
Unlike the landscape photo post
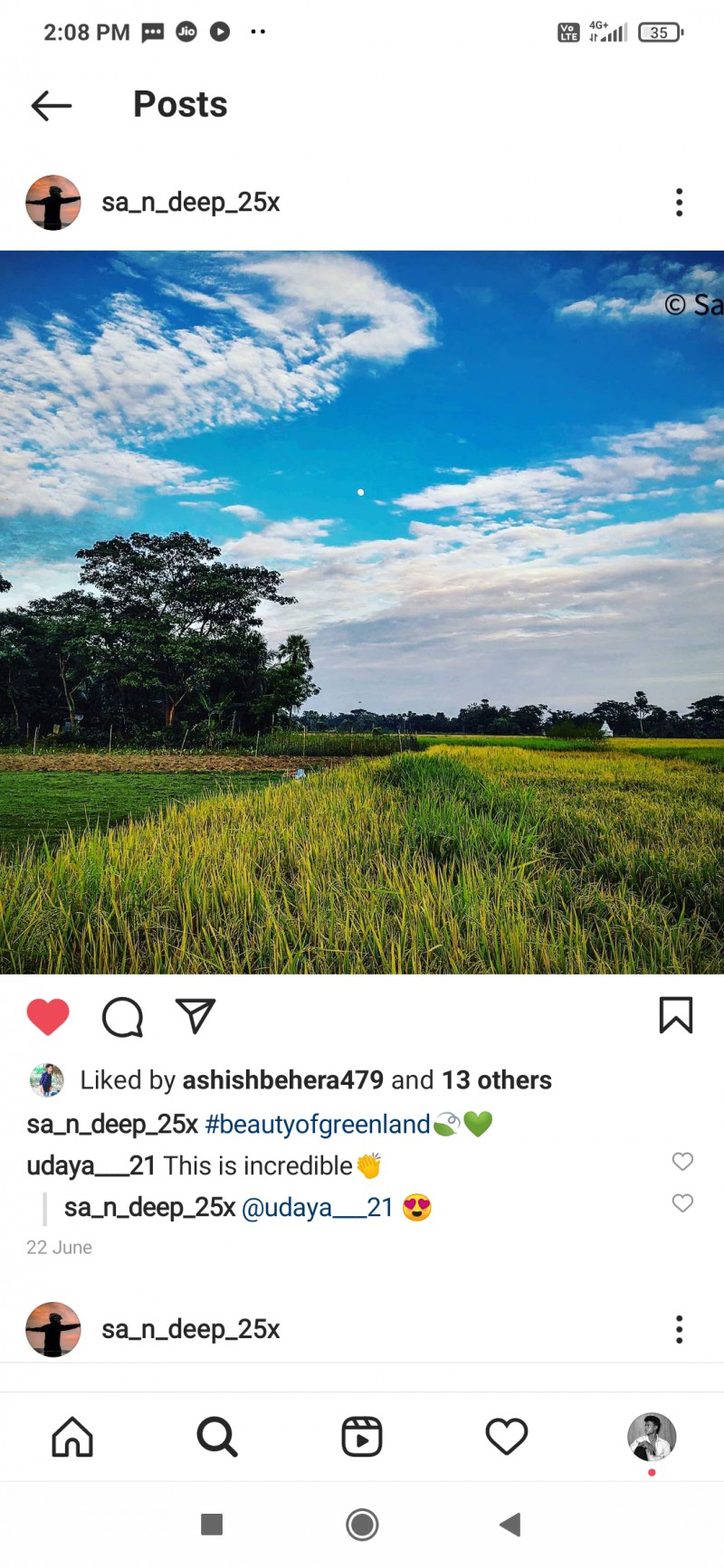tap(48, 1016)
